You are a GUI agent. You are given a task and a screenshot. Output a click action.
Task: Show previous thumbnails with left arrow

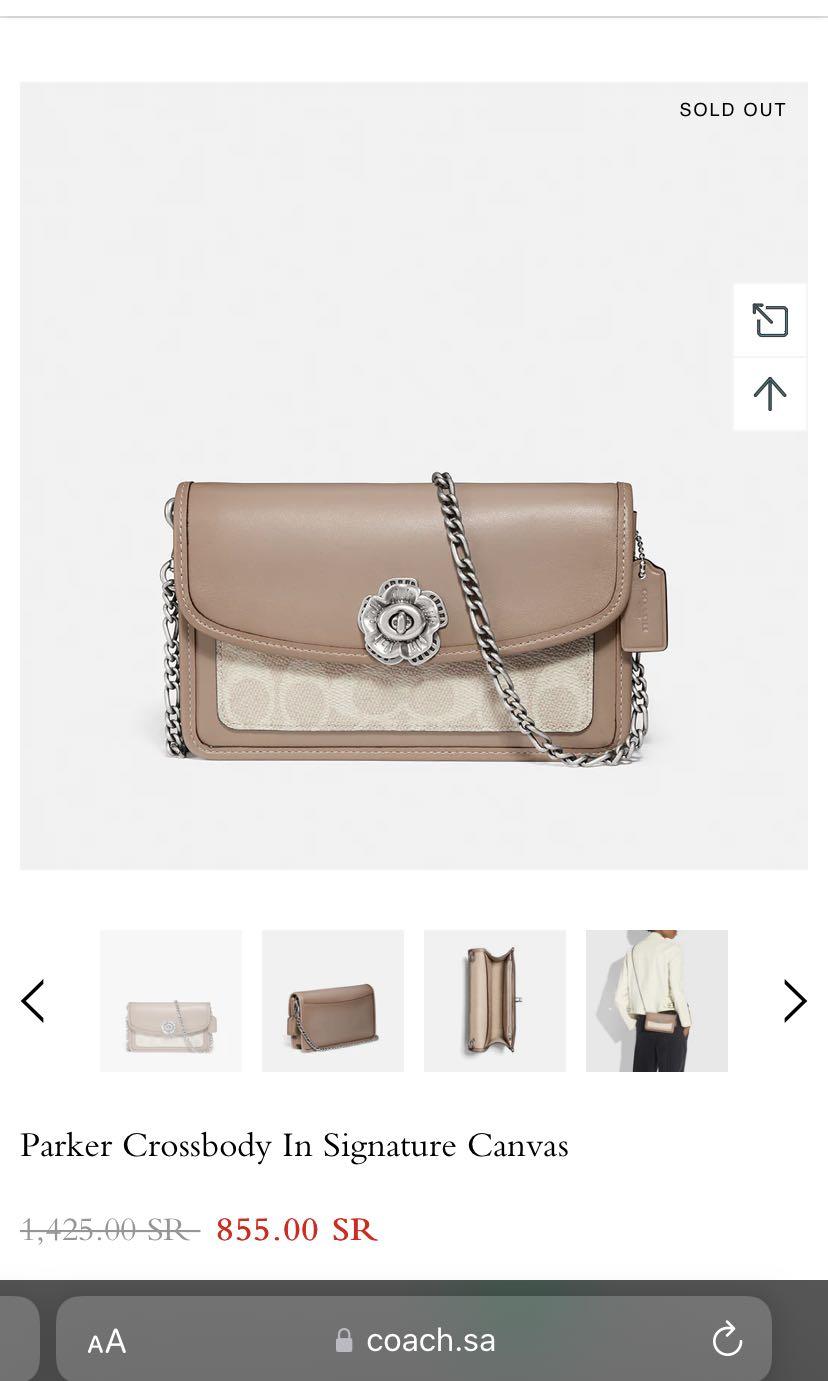tap(33, 1001)
